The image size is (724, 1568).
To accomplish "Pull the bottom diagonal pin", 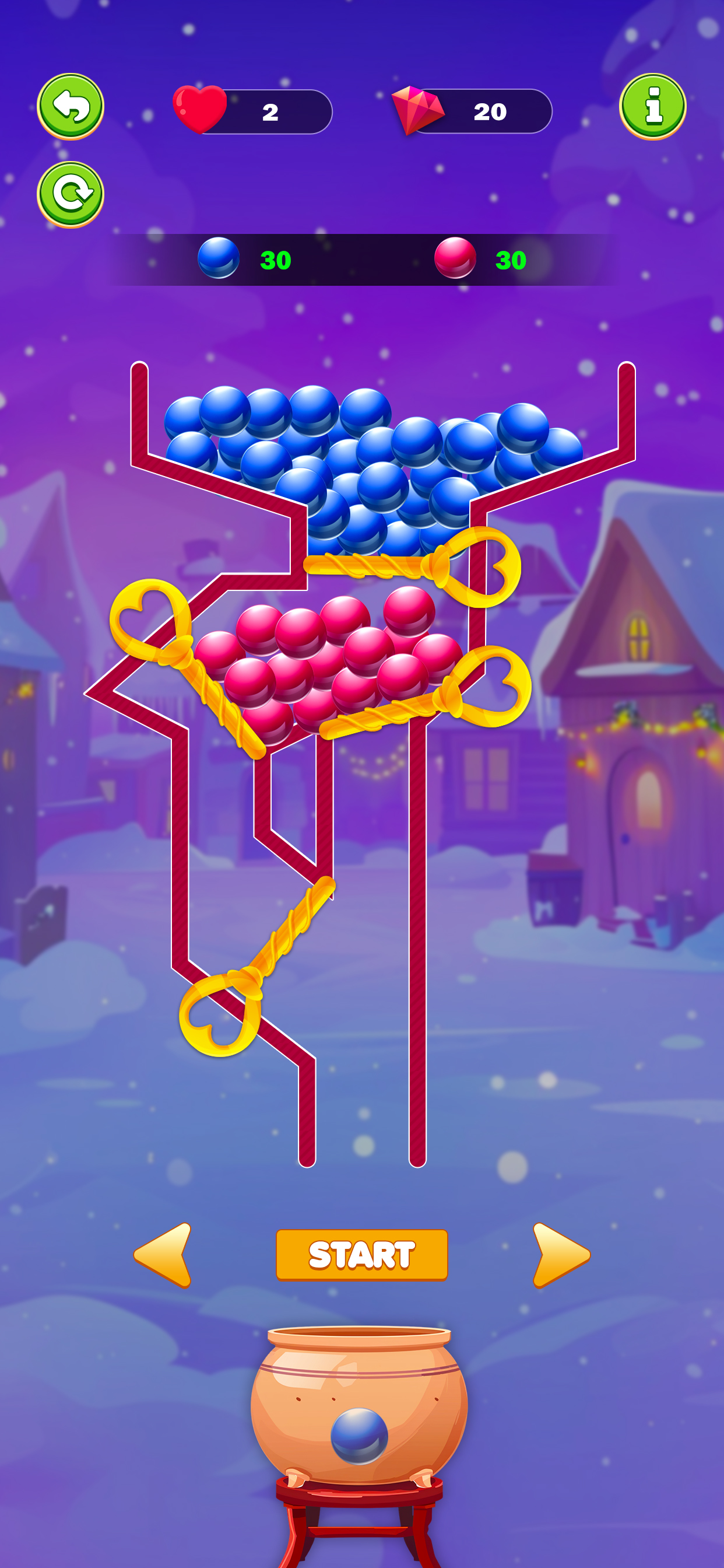I will (x=220, y=1014).
